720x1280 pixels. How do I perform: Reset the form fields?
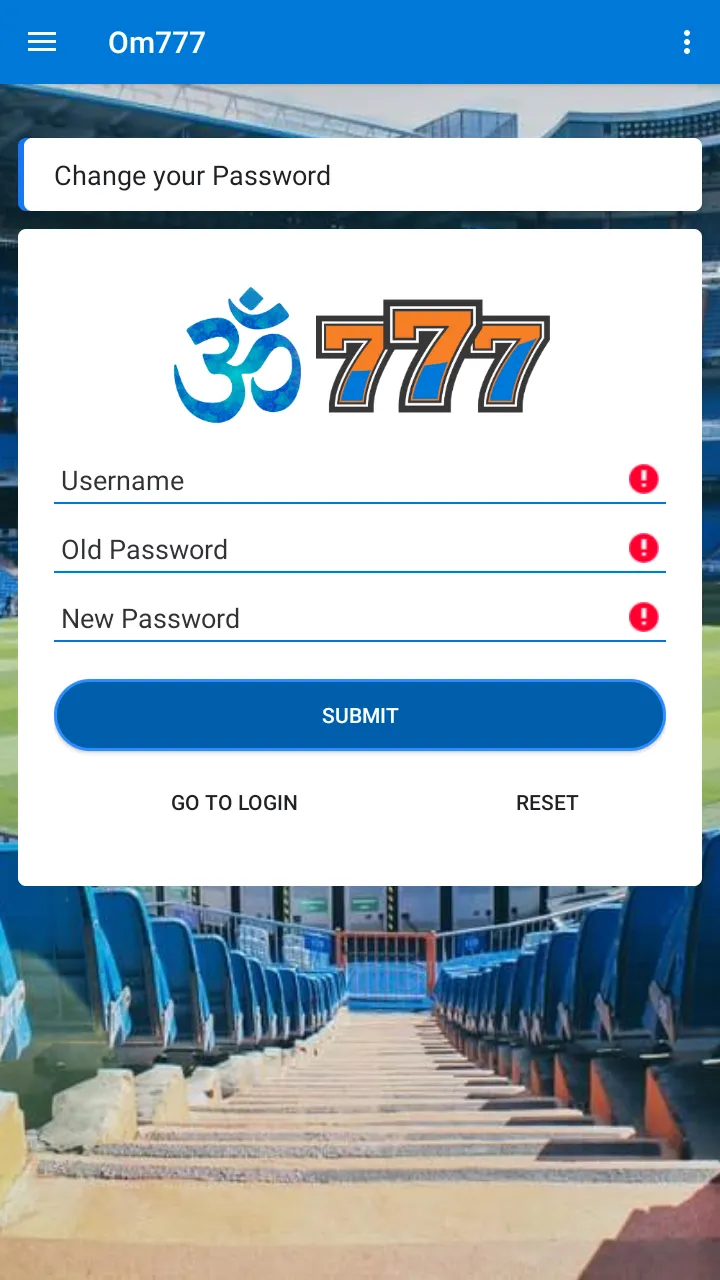(x=547, y=803)
